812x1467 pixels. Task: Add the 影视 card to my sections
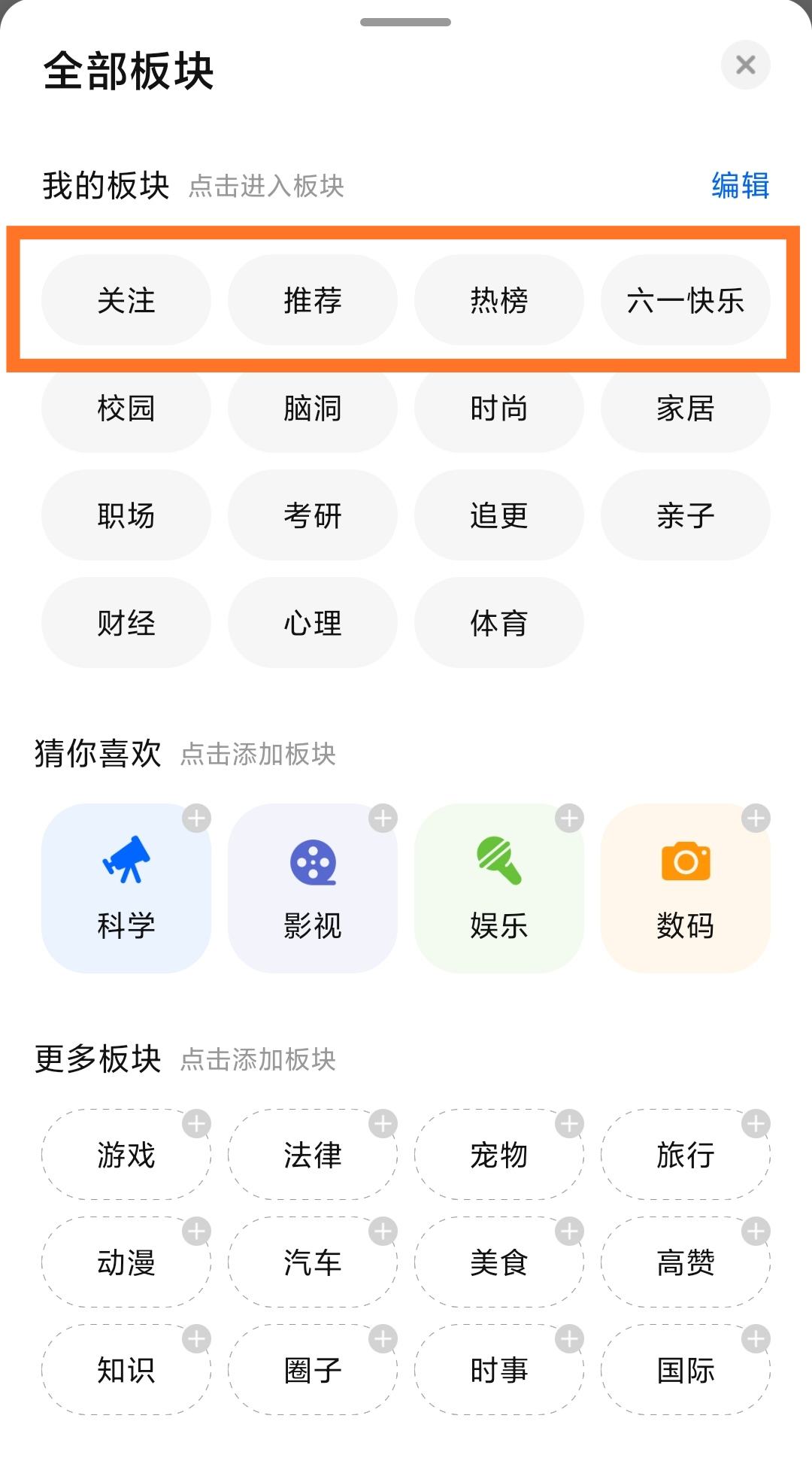coord(313,888)
